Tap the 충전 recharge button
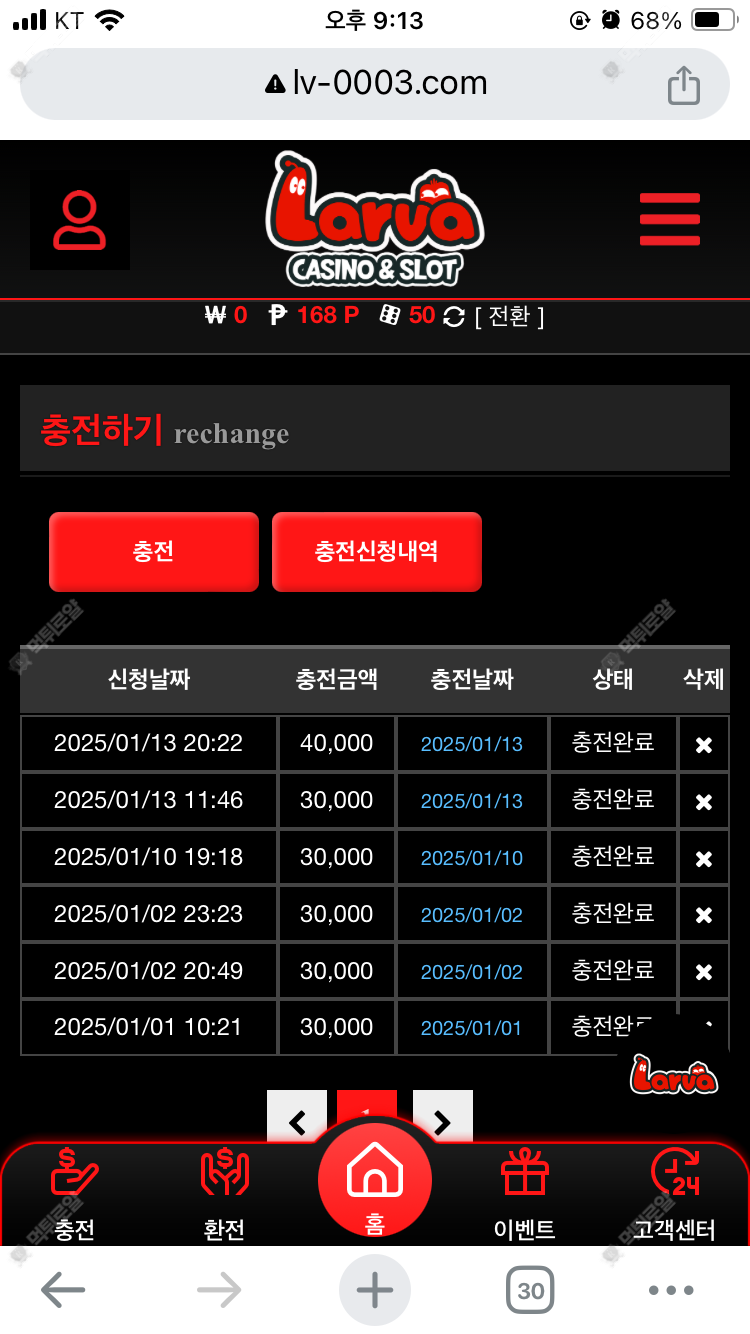The image size is (750, 1334). (x=154, y=552)
